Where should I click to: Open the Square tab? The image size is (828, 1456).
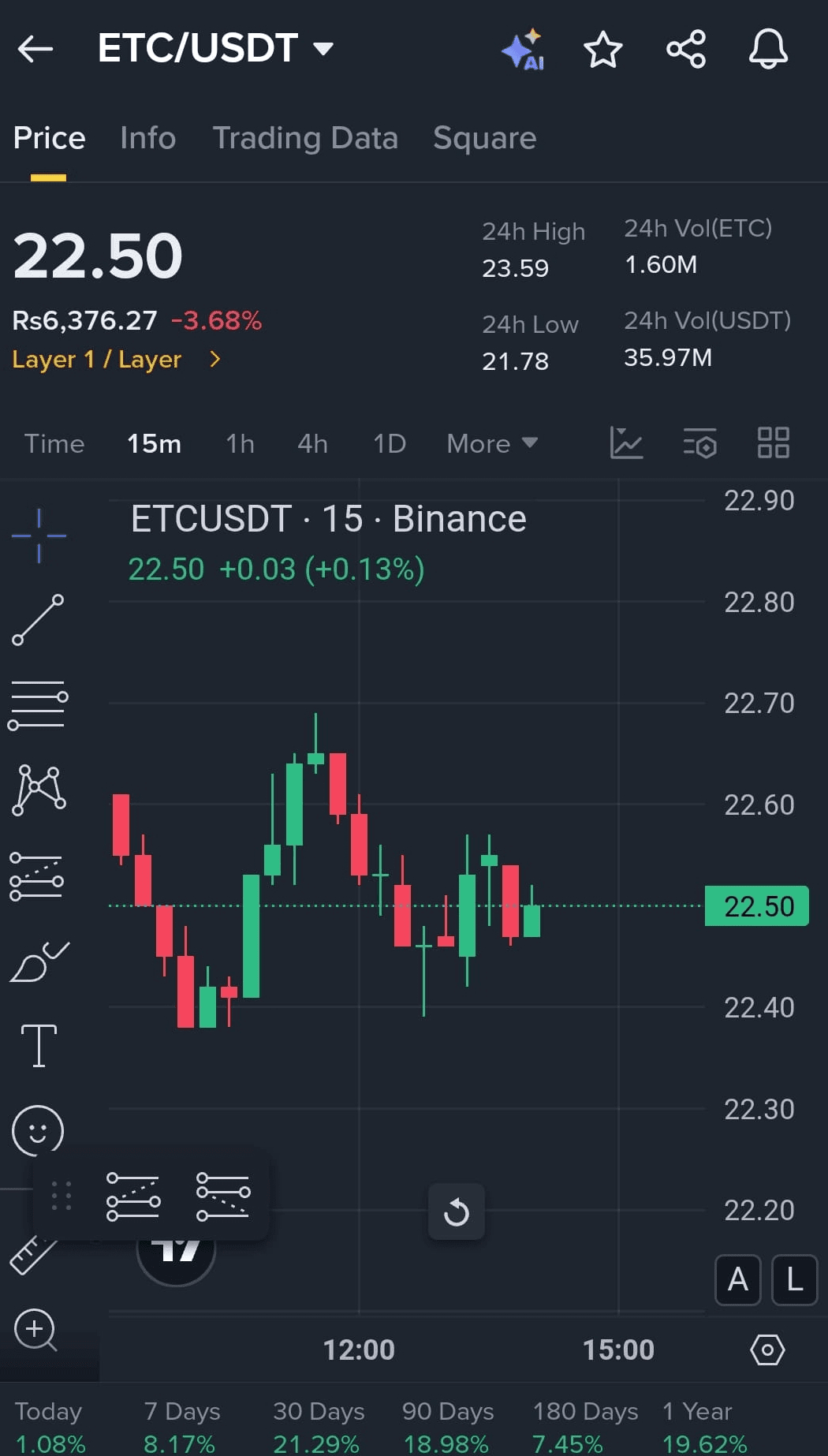click(484, 138)
